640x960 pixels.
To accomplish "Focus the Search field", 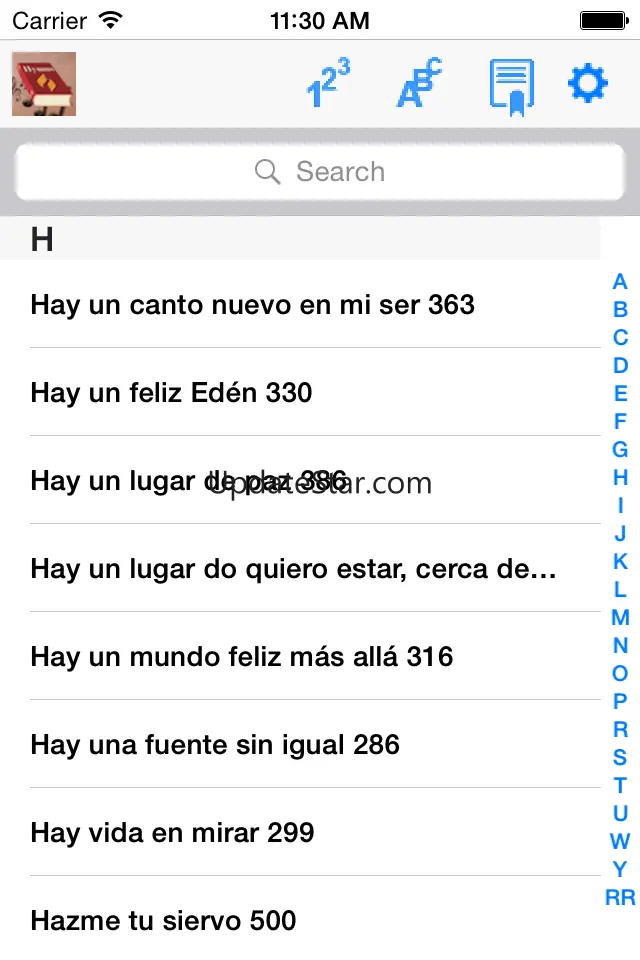I will tap(320, 172).
